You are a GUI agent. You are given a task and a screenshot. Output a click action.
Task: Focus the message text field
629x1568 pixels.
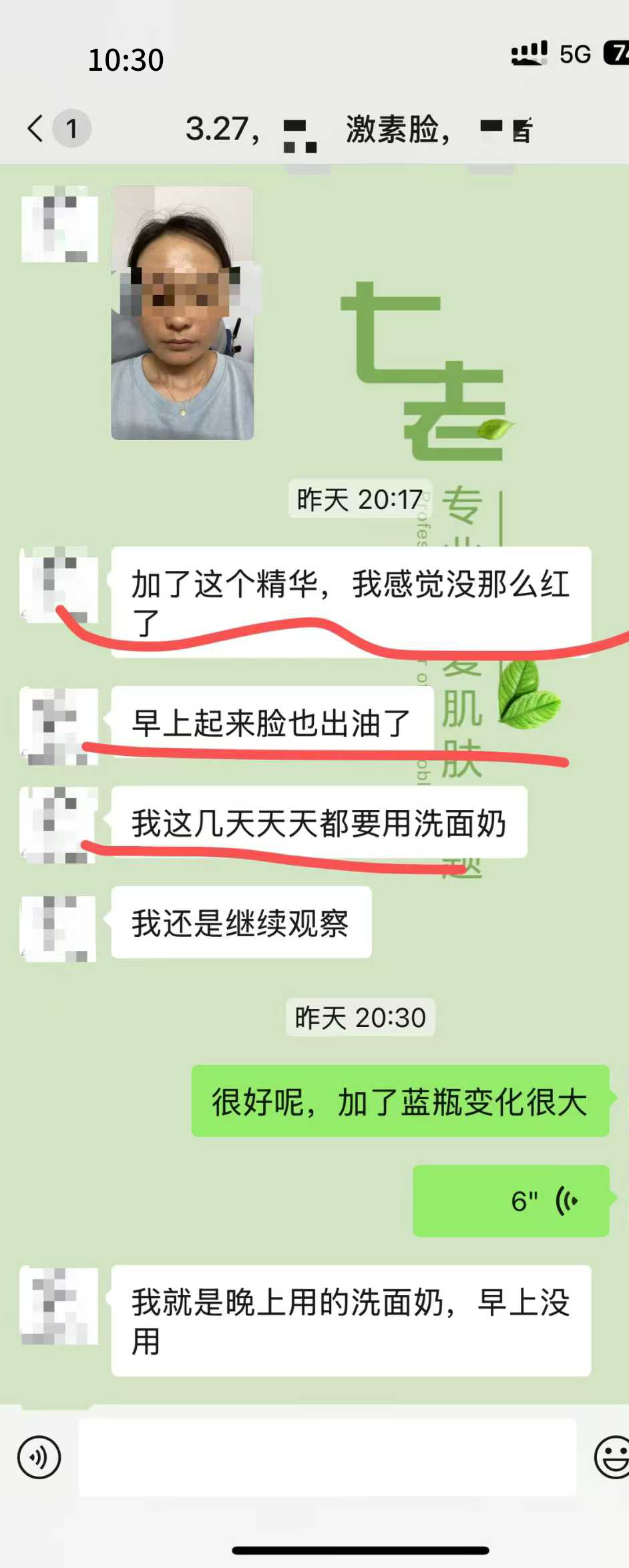point(327,1456)
